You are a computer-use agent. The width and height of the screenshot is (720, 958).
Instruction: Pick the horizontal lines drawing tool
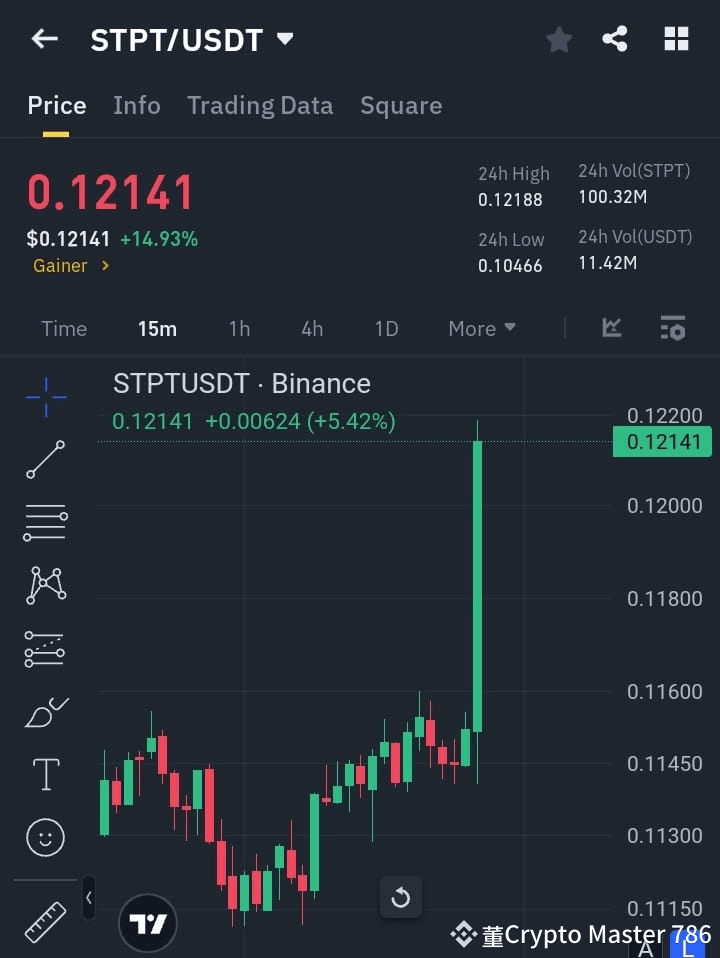[45, 523]
